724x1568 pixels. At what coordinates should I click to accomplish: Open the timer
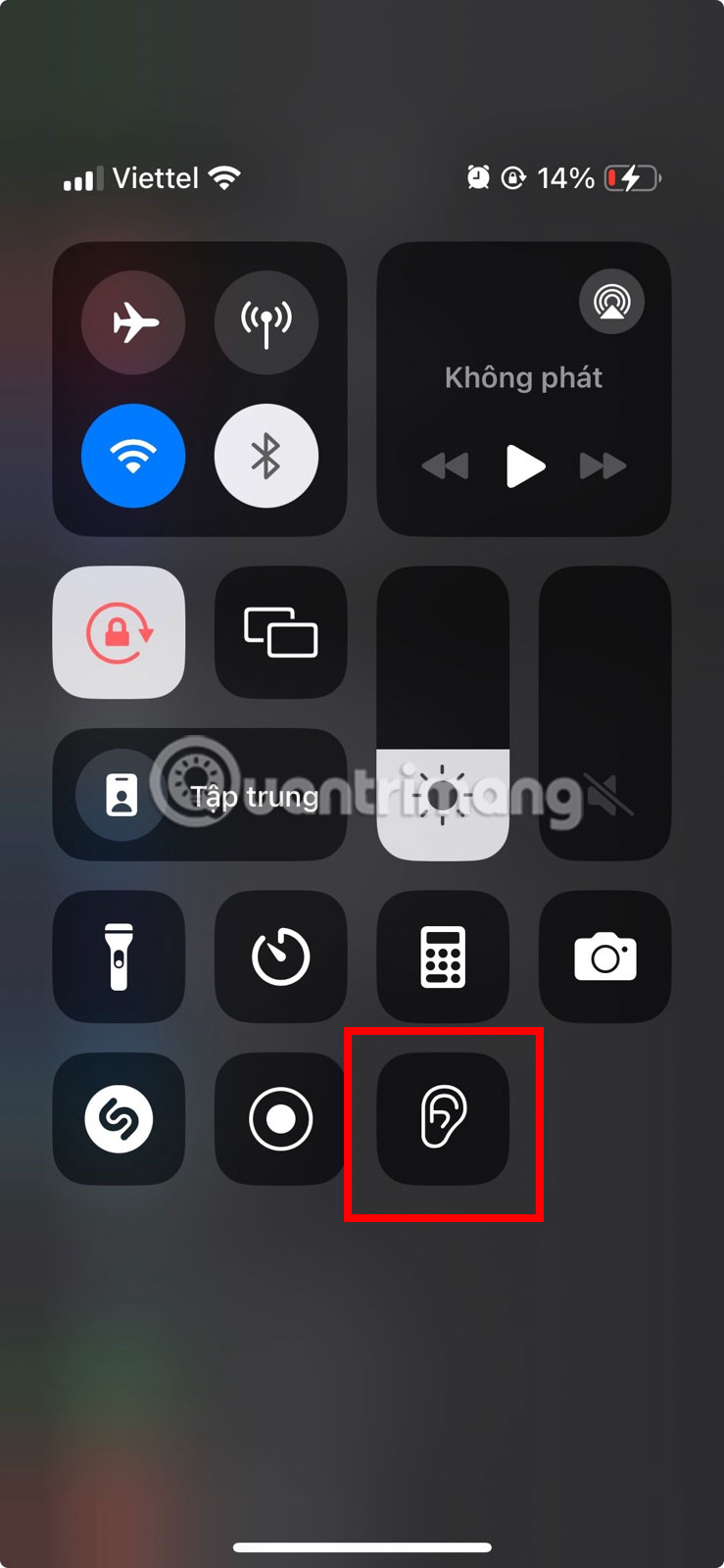(x=280, y=956)
